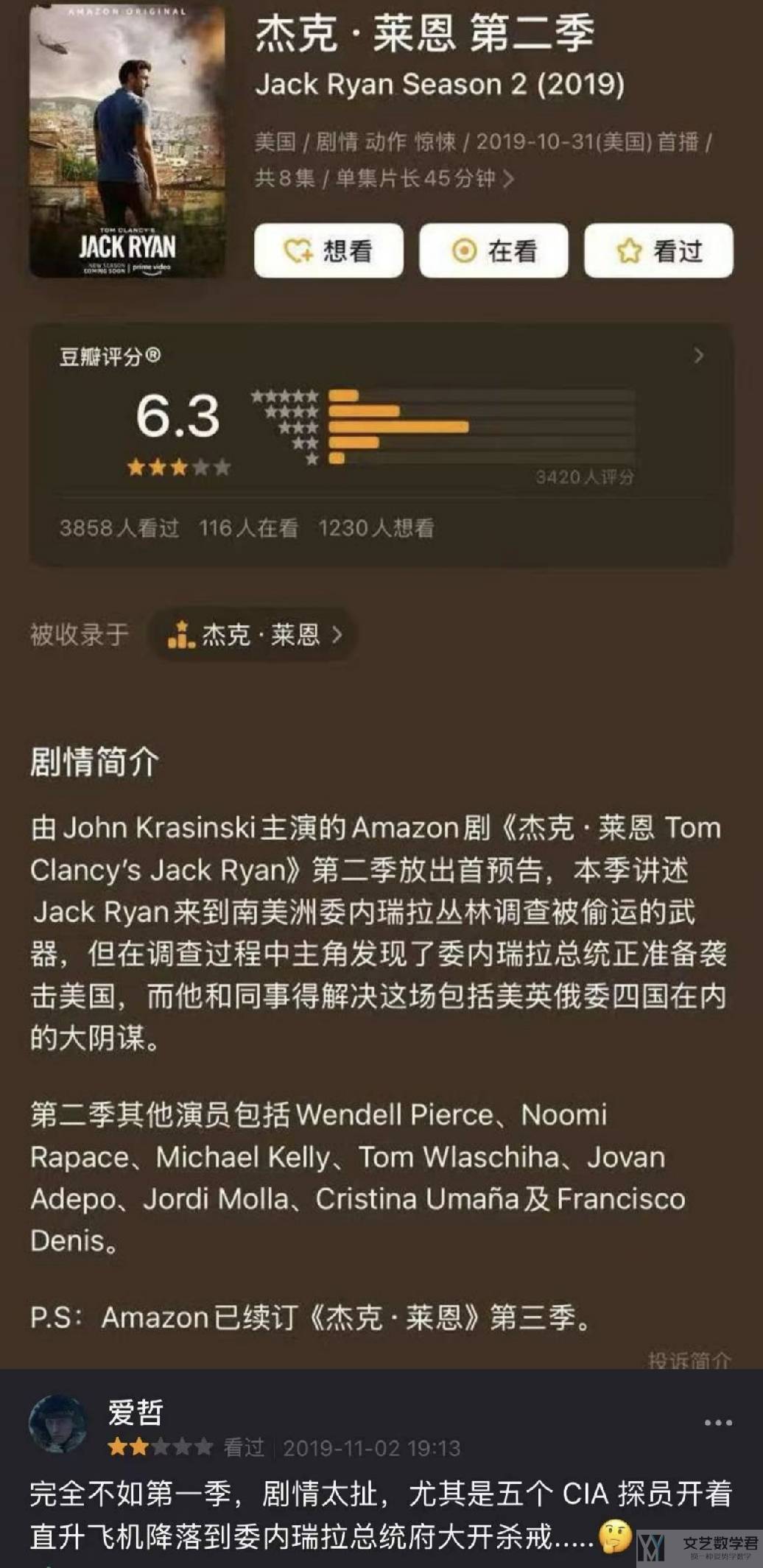
Task: Open 爱哲's profile avatar
Action: (x=57, y=1423)
